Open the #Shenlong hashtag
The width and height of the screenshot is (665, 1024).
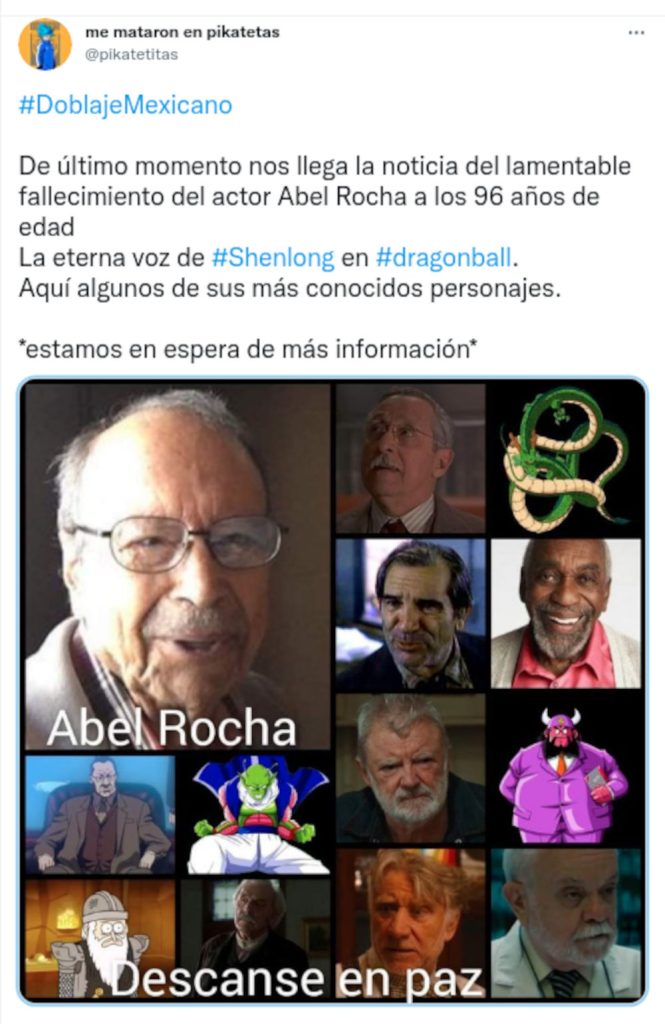click(x=273, y=258)
